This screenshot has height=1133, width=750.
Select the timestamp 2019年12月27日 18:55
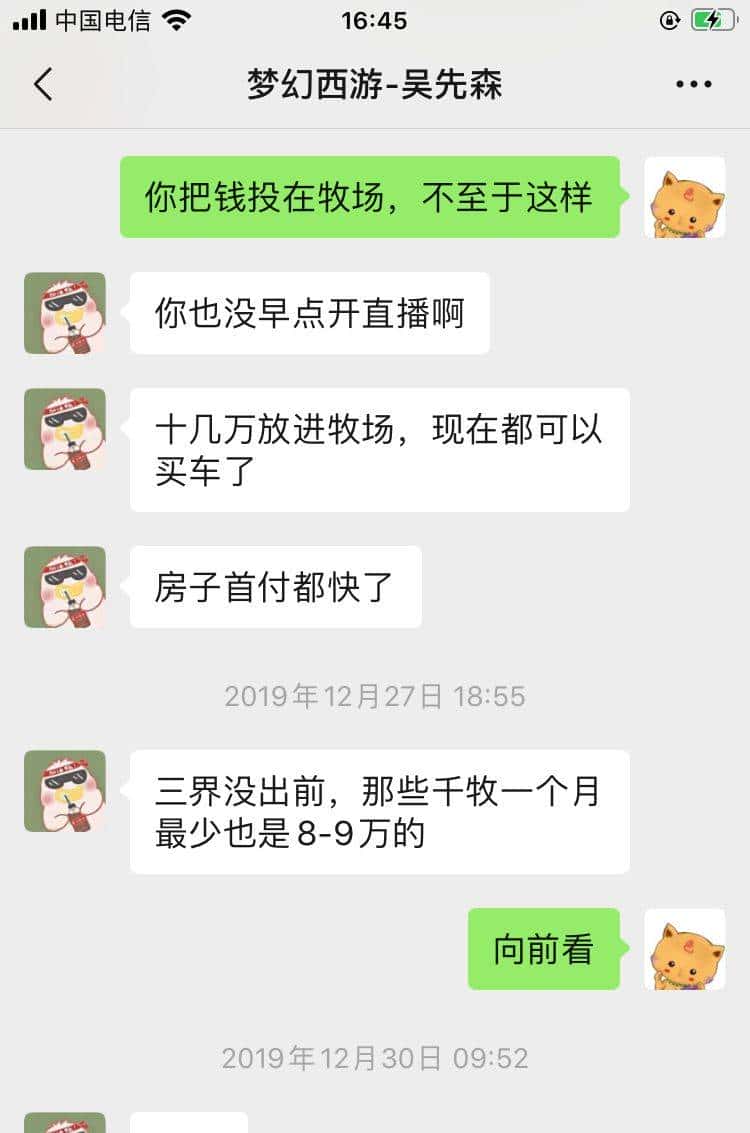375,695
